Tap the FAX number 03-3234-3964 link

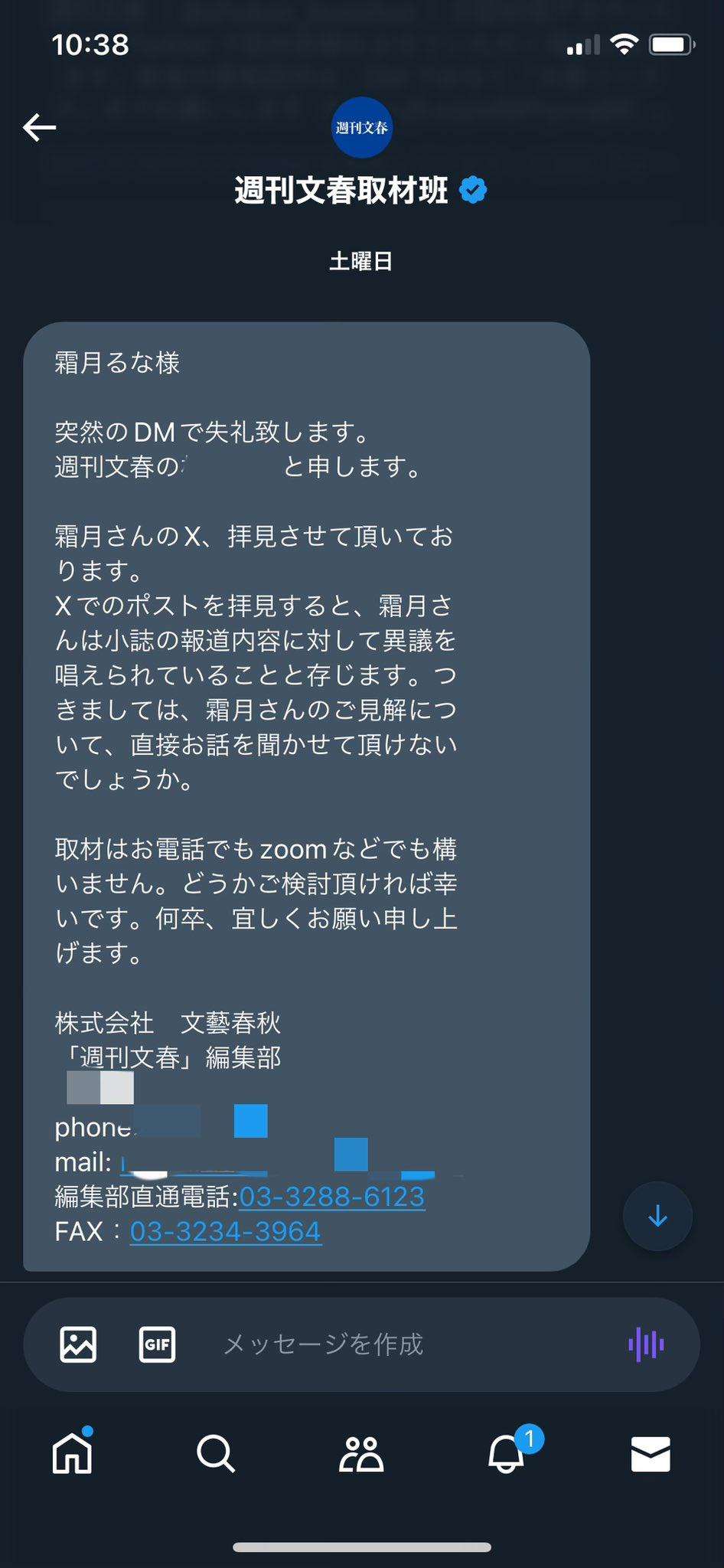click(x=226, y=1231)
